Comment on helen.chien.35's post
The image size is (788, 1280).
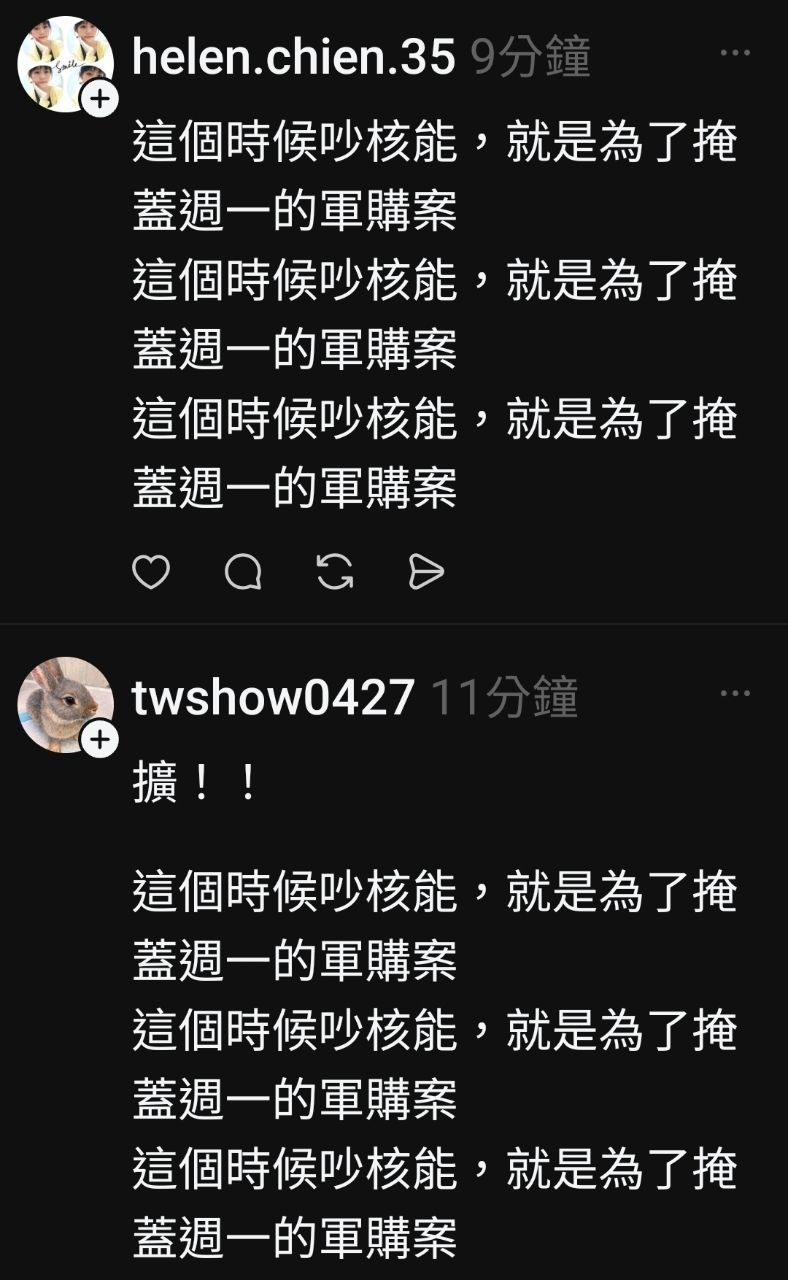(243, 572)
